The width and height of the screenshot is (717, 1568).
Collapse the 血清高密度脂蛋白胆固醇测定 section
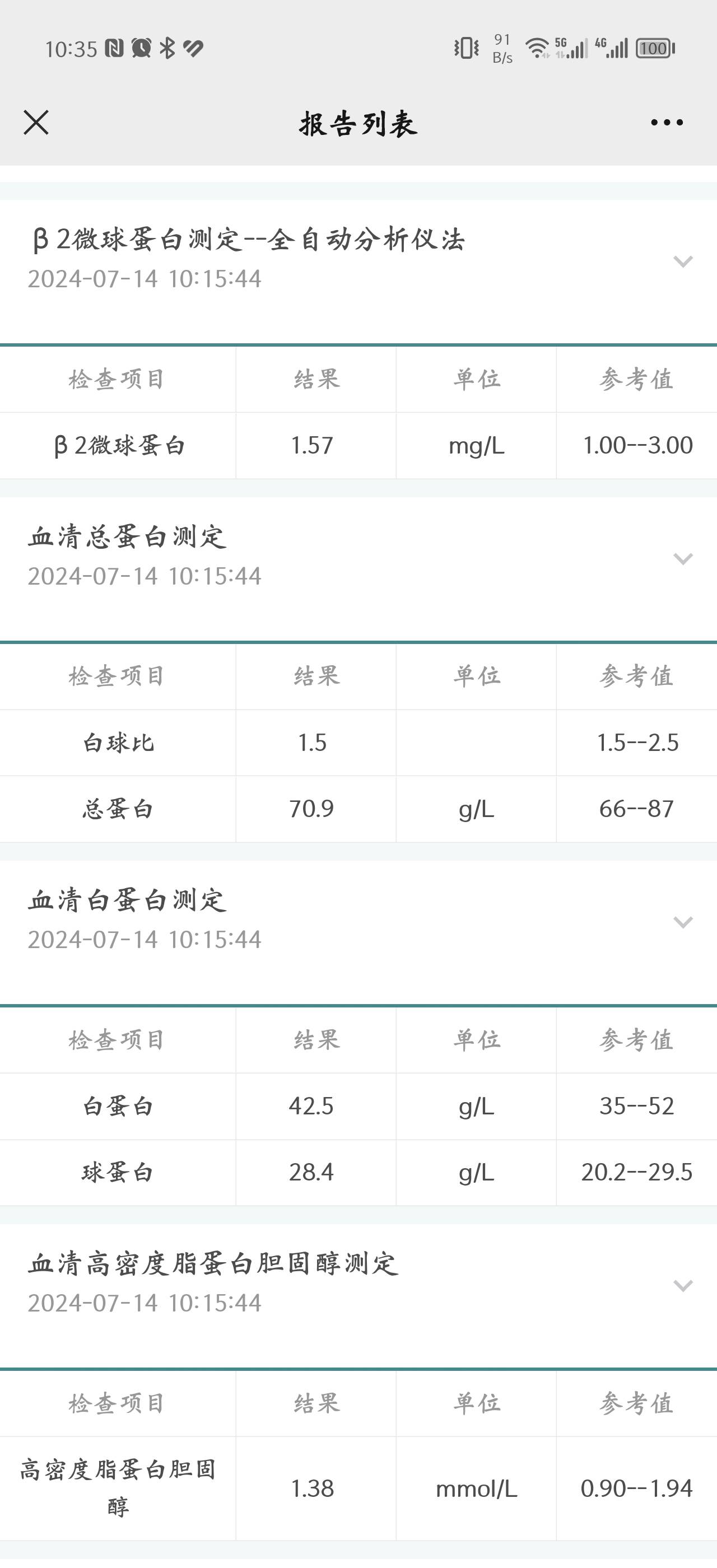(x=683, y=1286)
